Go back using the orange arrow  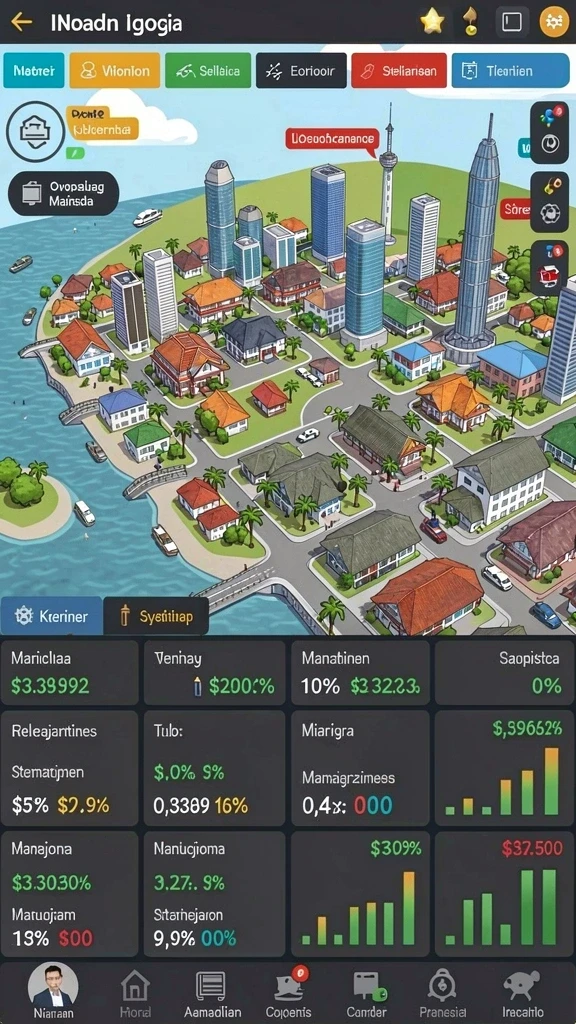tap(22, 22)
